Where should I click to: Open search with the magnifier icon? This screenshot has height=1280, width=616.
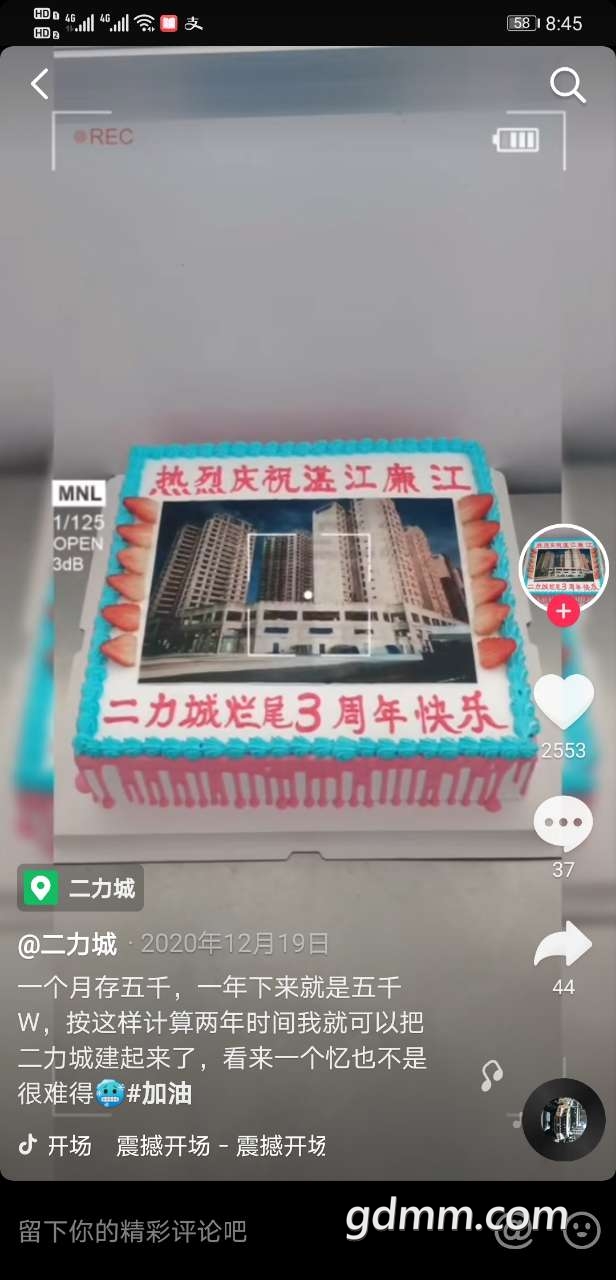567,86
